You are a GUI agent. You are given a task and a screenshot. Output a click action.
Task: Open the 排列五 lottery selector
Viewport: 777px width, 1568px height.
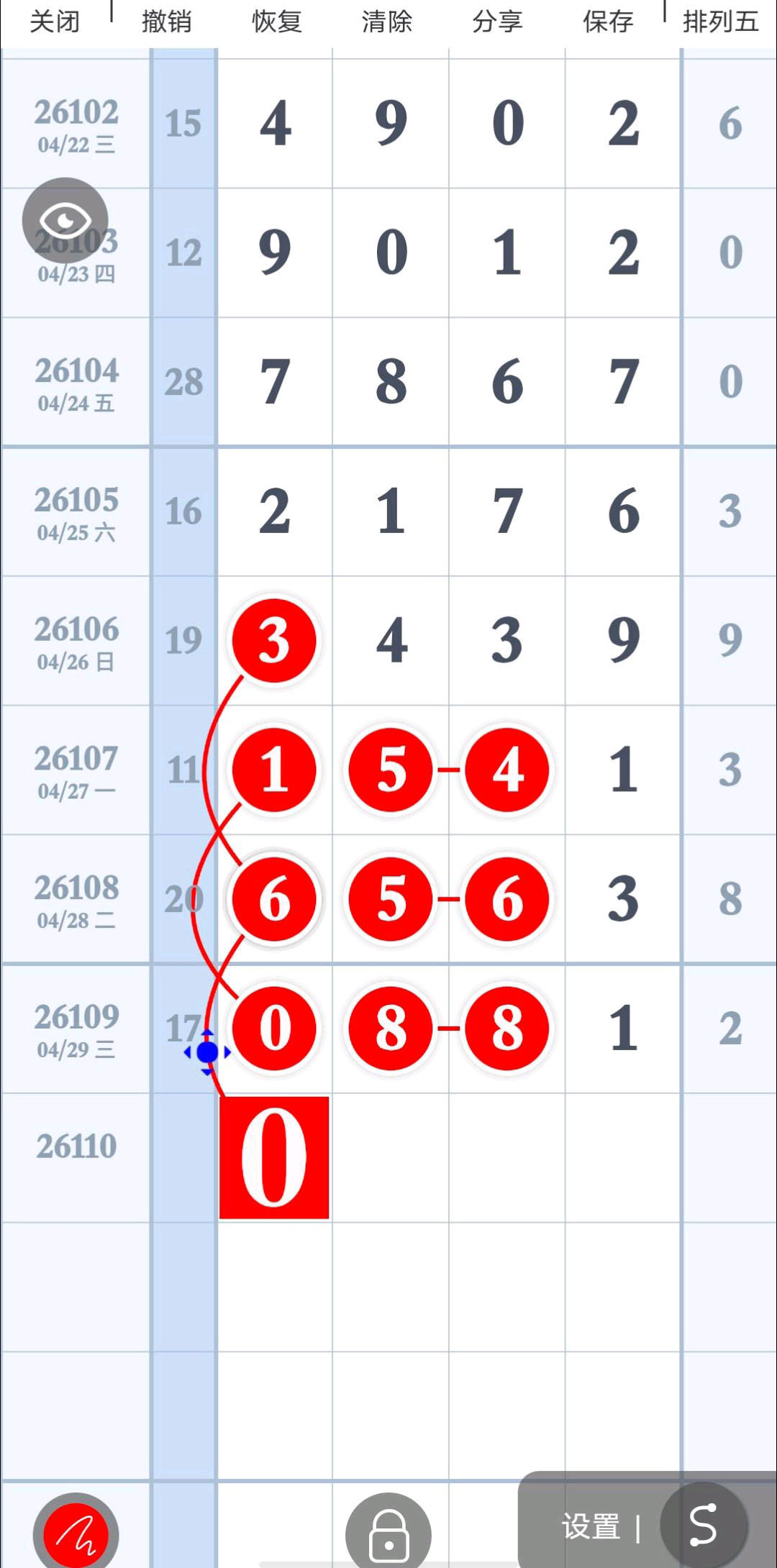click(721, 22)
